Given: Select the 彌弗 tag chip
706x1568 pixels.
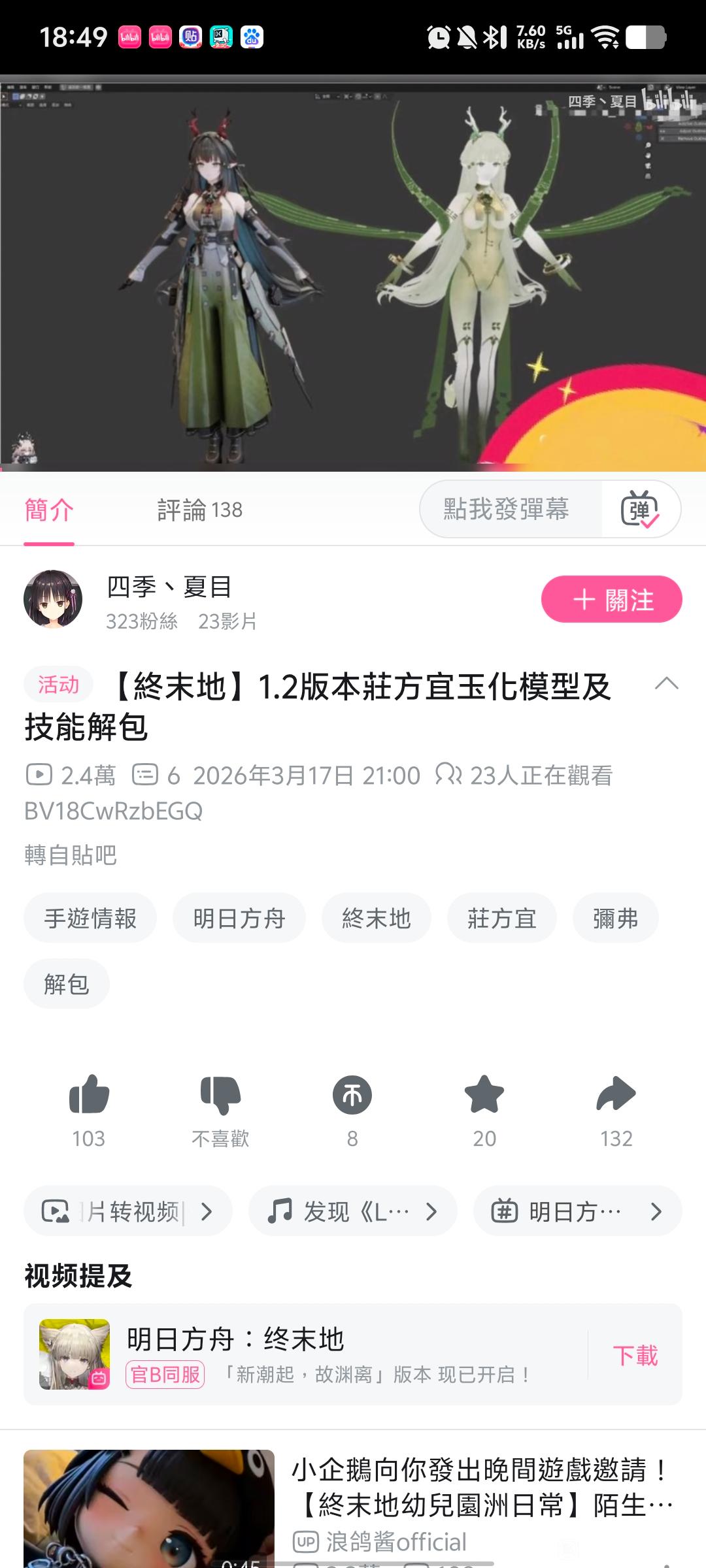Looking at the screenshot, I should (x=615, y=918).
